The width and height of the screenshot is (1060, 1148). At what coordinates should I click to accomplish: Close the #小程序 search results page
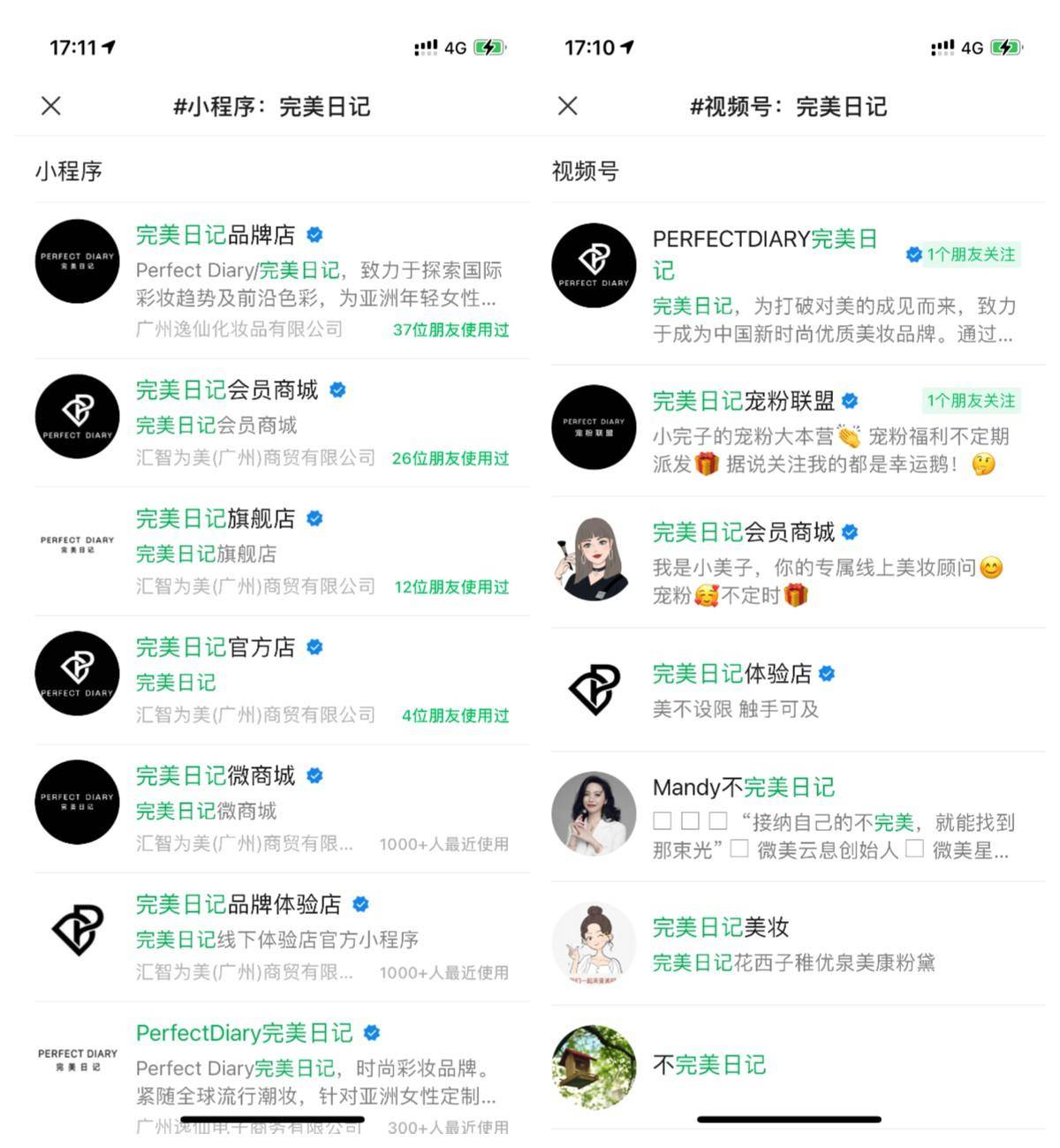coord(51,106)
